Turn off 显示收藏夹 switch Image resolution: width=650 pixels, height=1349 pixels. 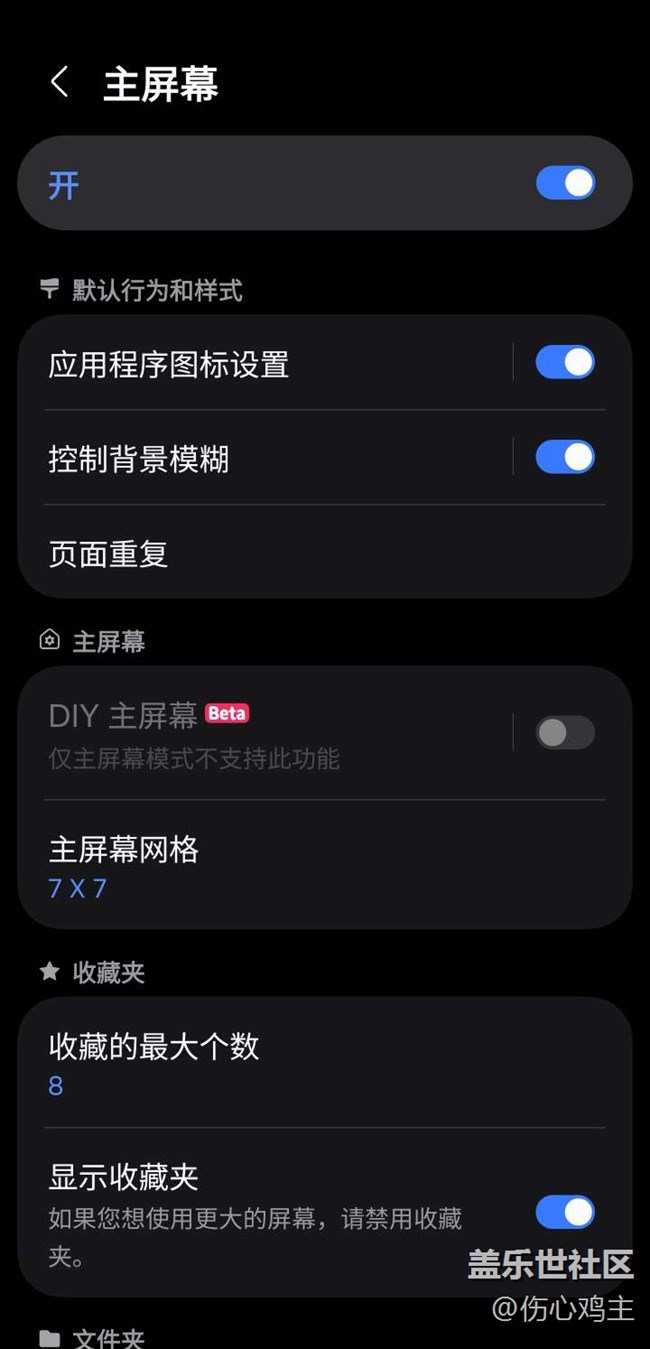(565, 1212)
